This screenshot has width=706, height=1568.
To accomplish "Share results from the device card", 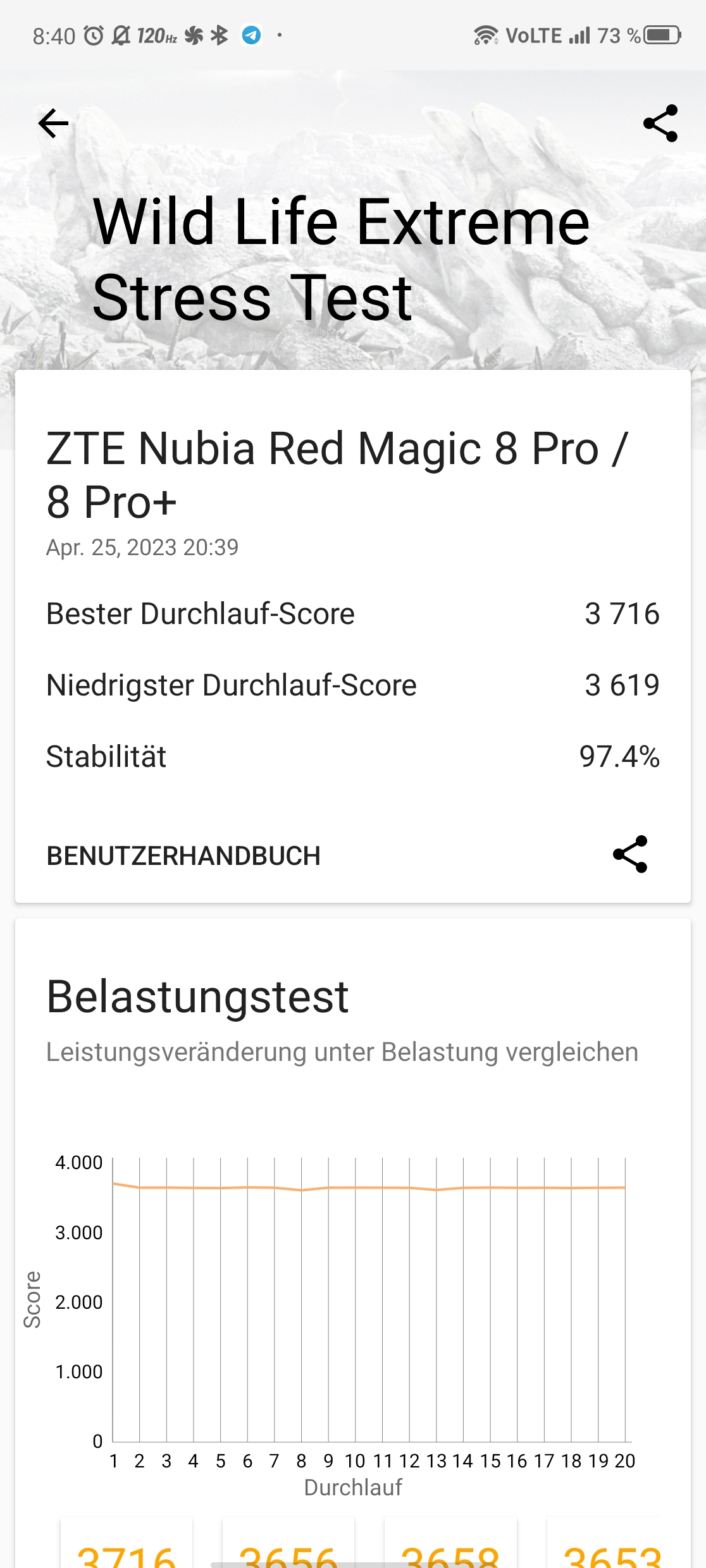I will [630, 854].
